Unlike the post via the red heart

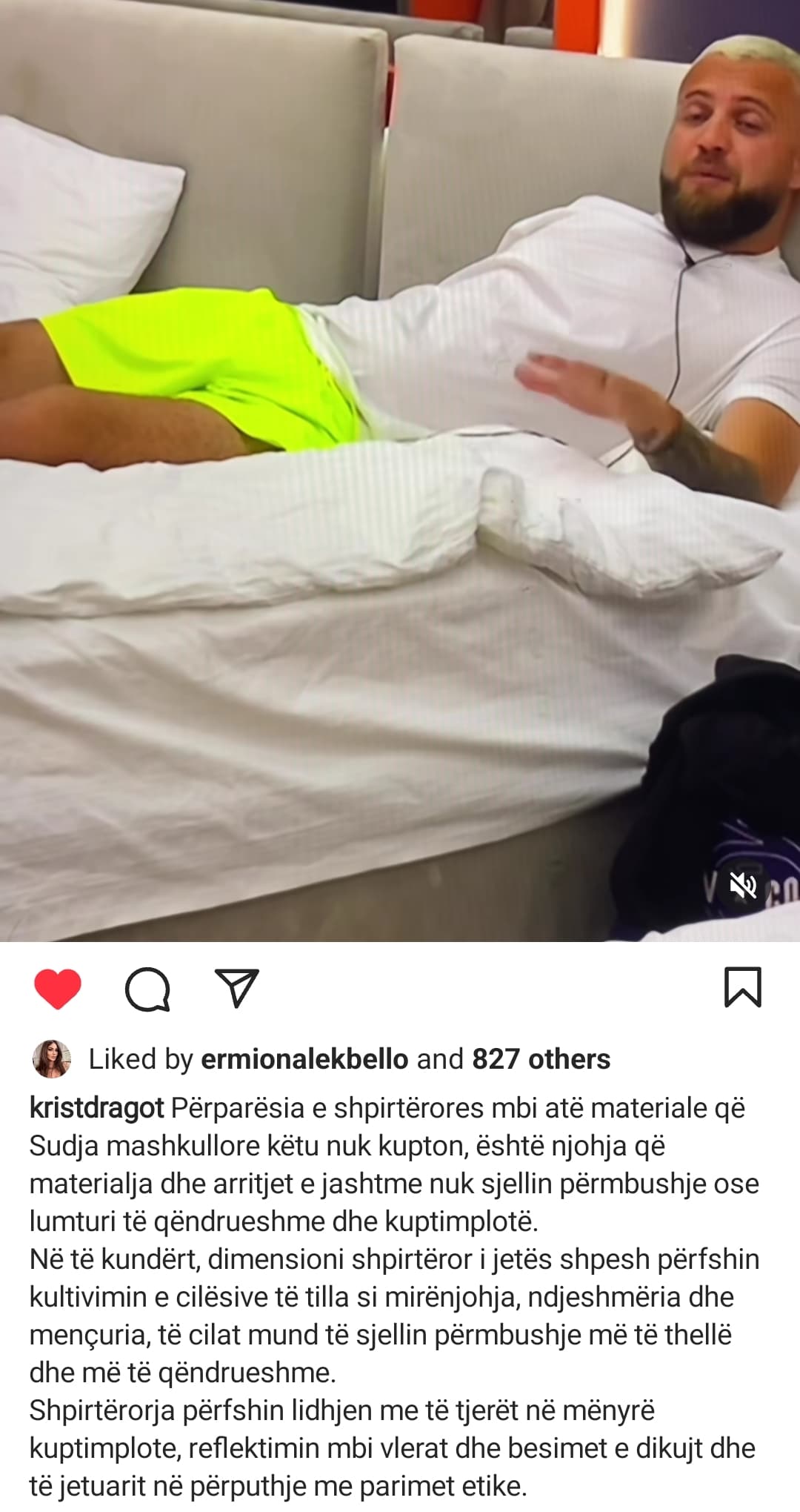58,989
